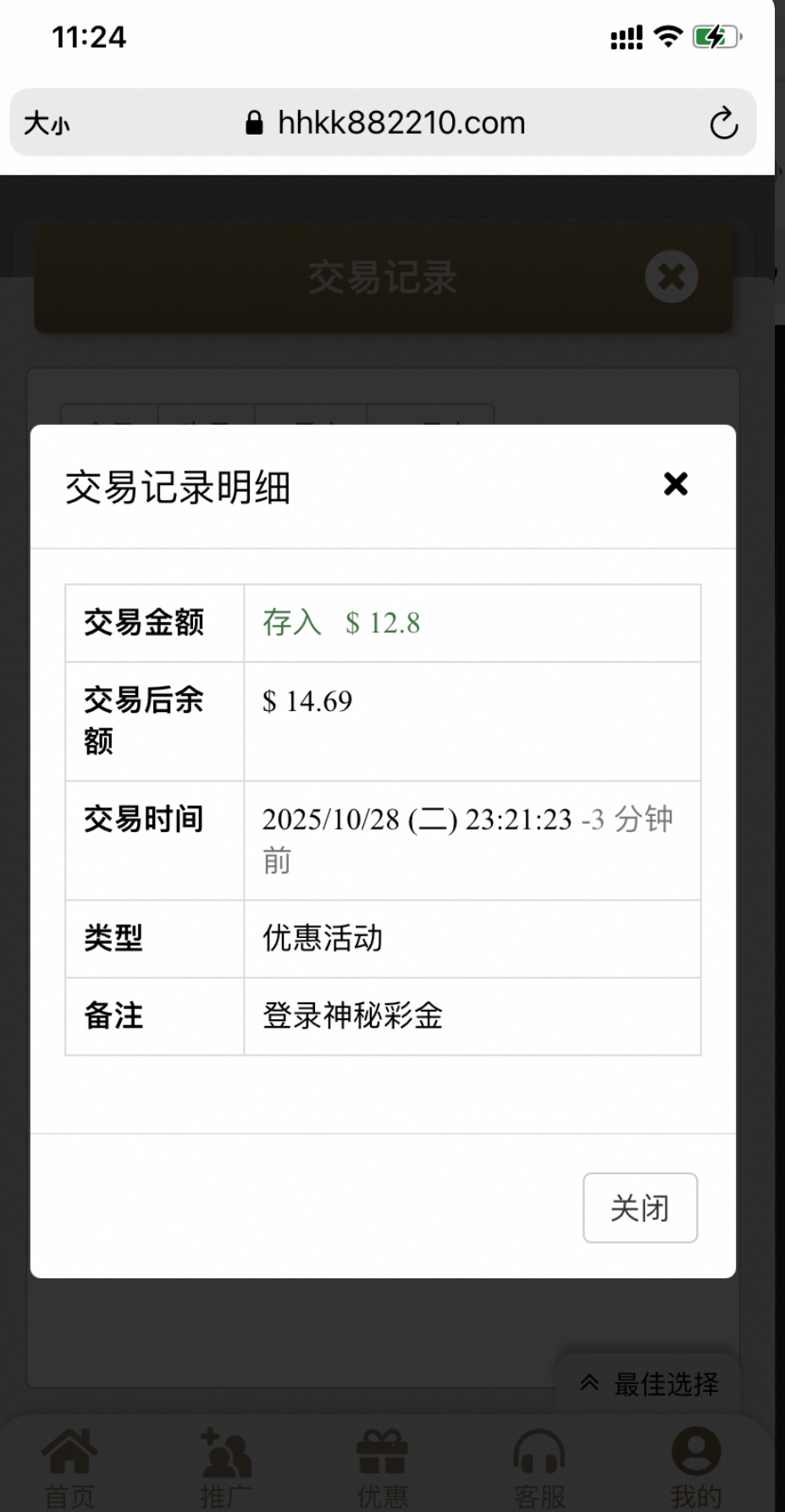Open the 大小 text size menu

[47, 124]
